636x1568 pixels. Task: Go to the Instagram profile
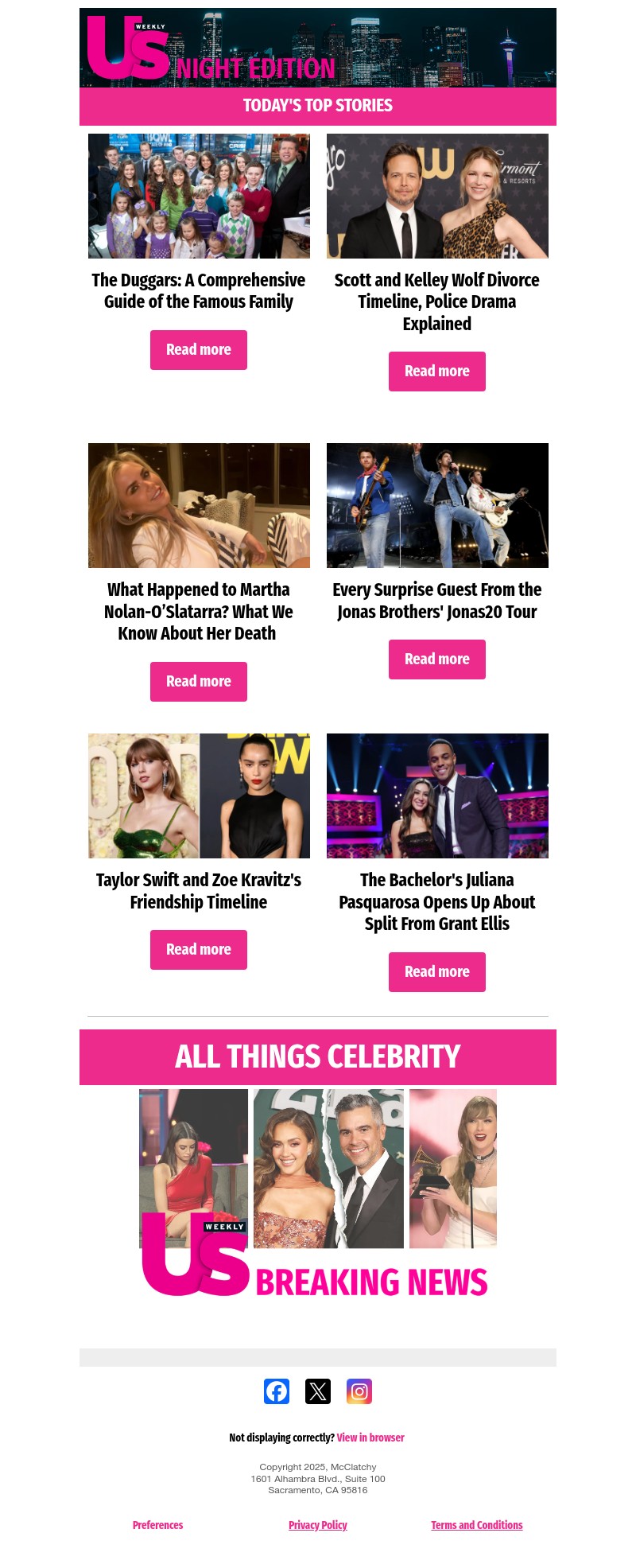pyautogui.click(x=359, y=1391)
